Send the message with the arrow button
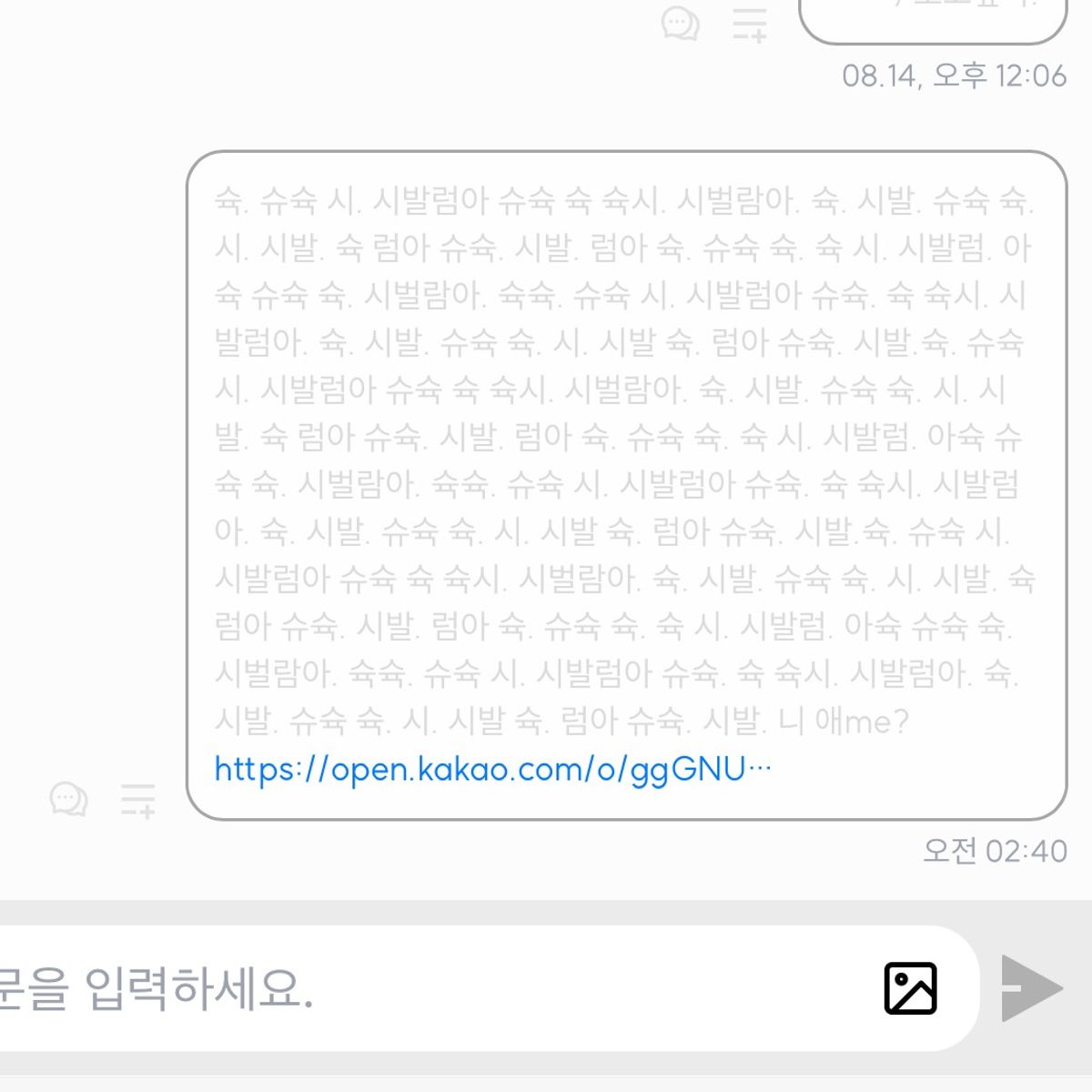This screenshot has height=1092, width=1092. pos(1032,988)
